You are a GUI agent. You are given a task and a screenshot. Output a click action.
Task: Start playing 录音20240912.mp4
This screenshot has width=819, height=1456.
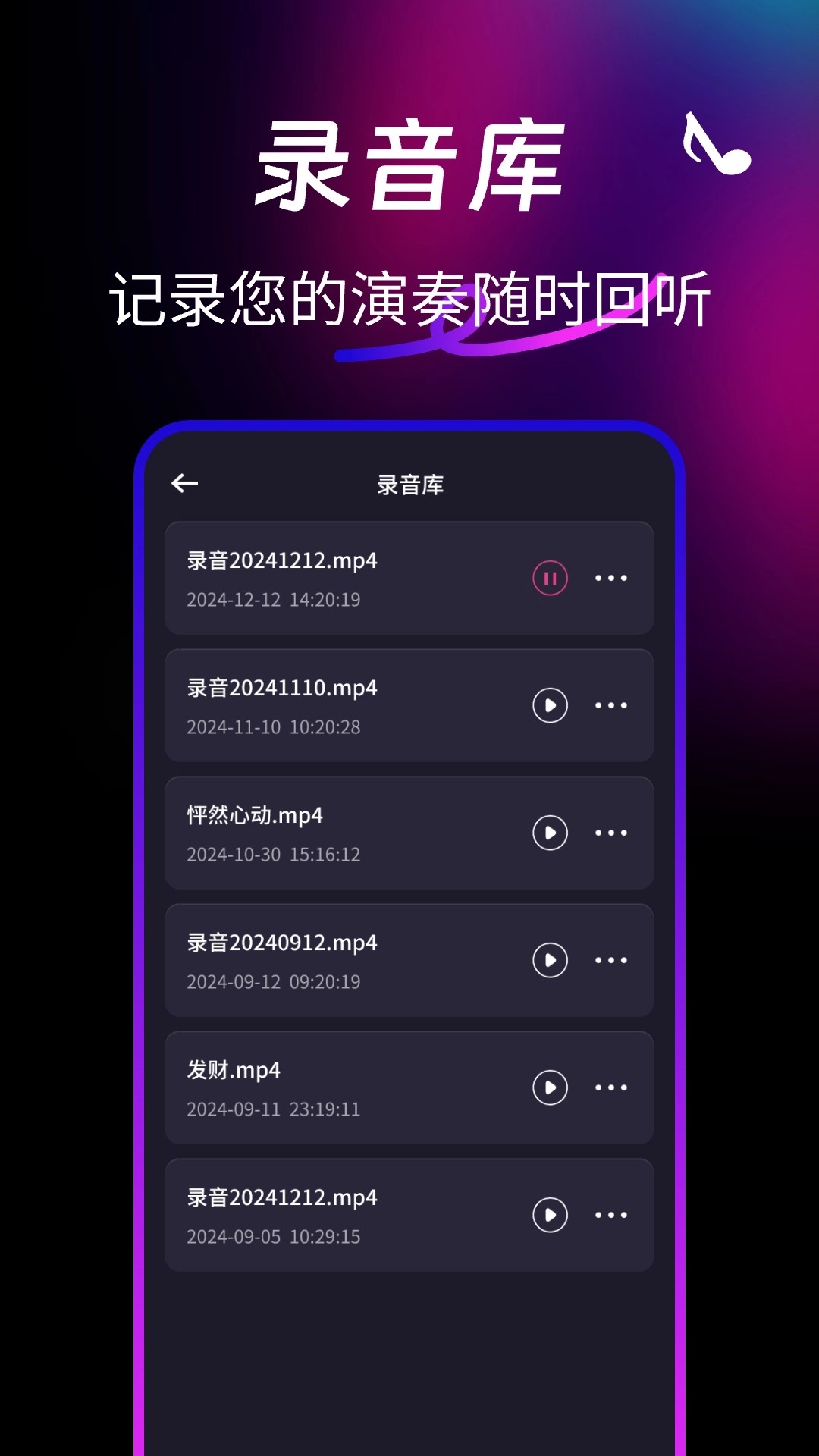pyautogui.click(x=549, y=959)
